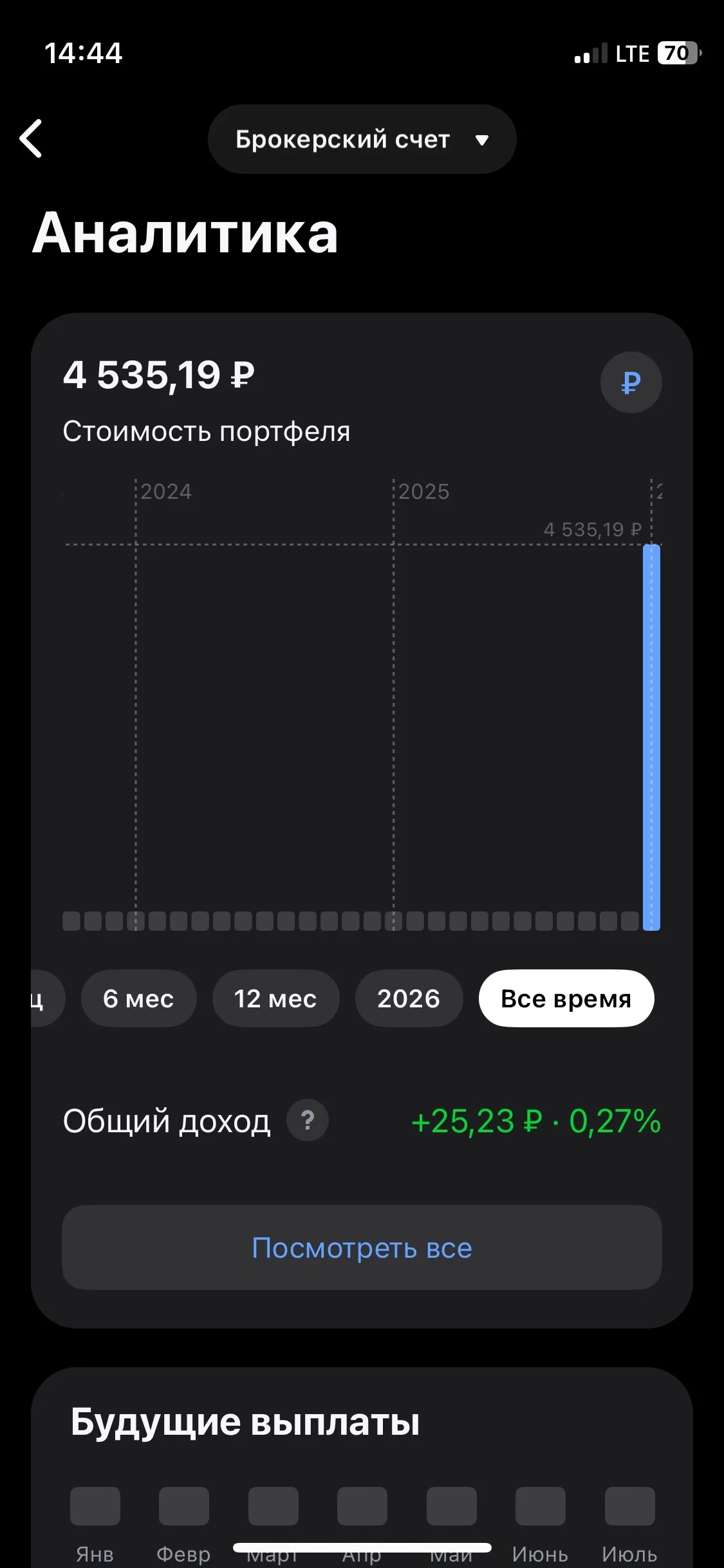
Task: Select the Все время period chip
Action: pos(566,998)
